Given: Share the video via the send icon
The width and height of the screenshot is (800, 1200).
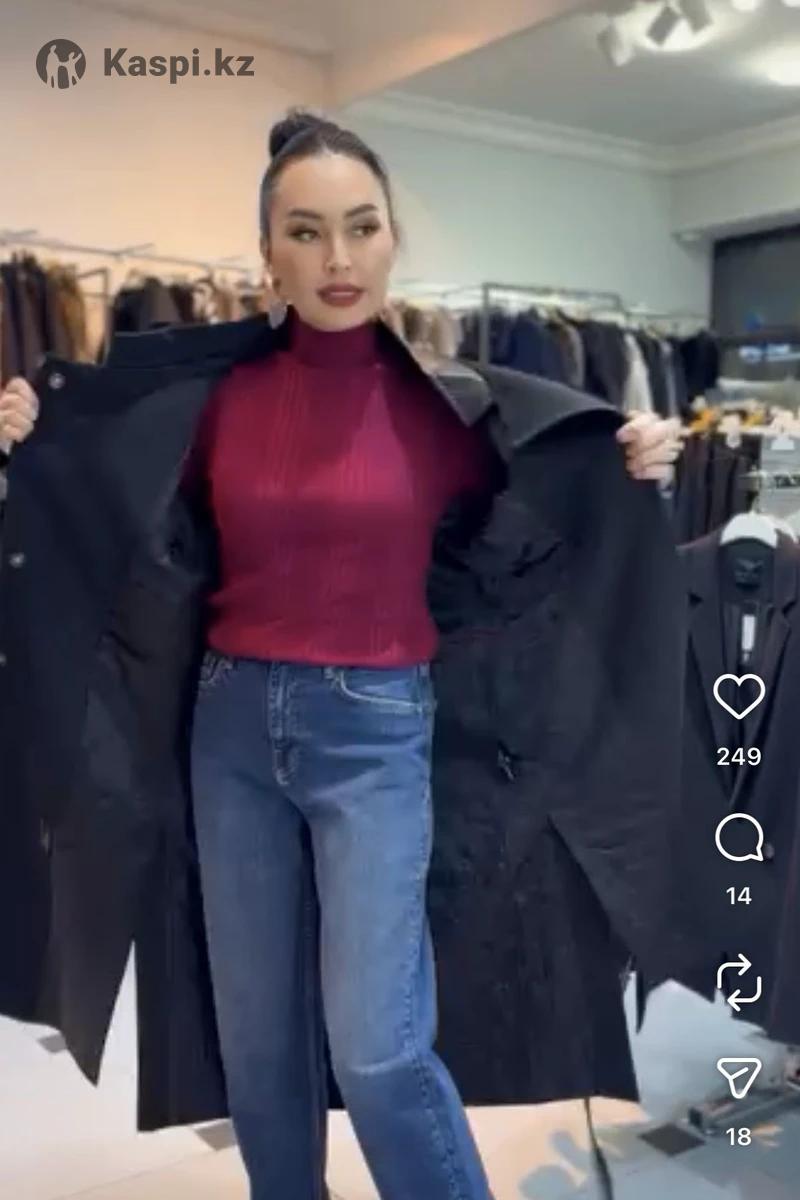Looking at the screenshot, I should [x=739, y=1077].
